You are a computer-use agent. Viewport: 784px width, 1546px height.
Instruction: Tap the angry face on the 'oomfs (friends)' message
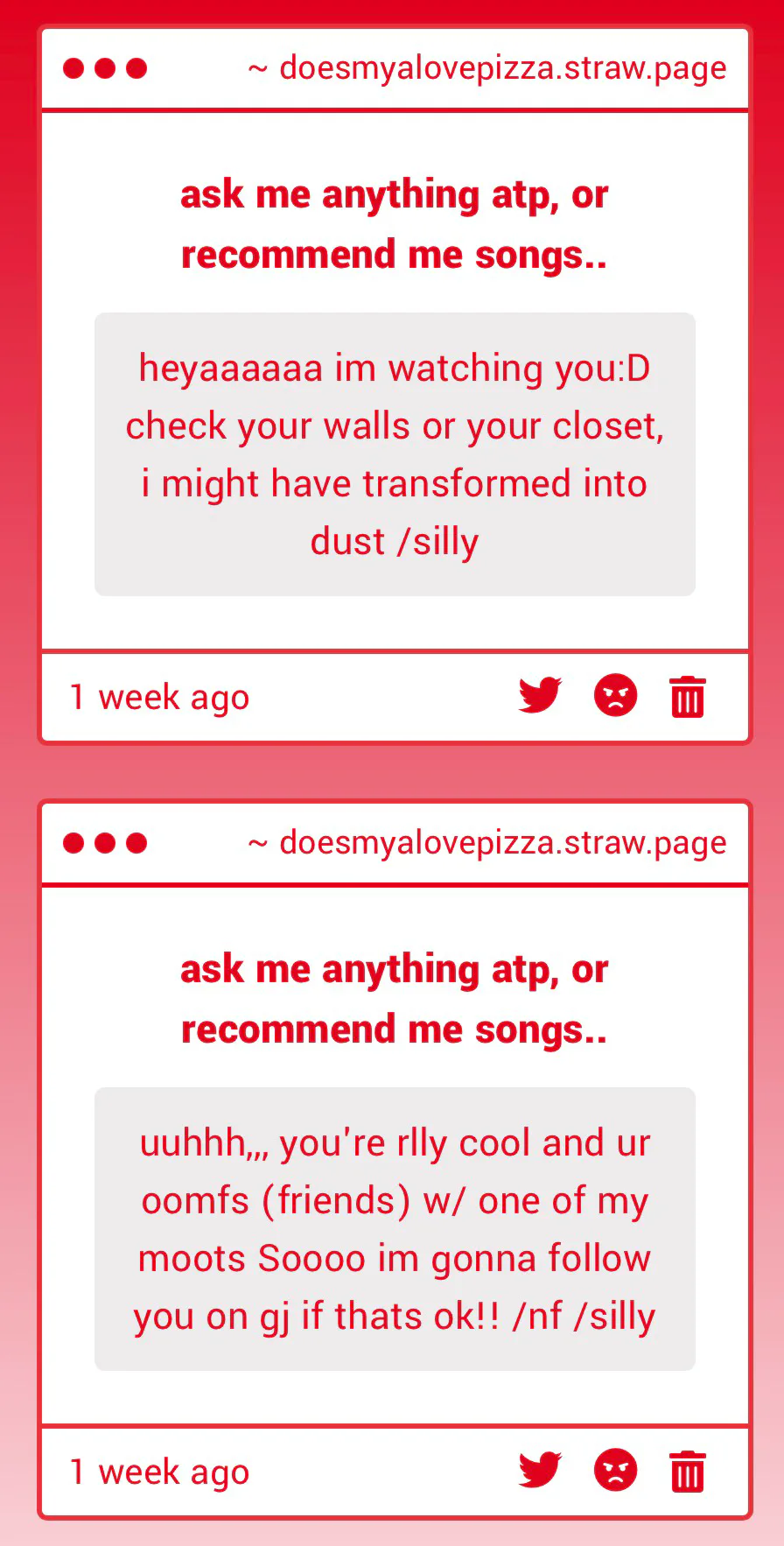click(x=616, y=1471)
